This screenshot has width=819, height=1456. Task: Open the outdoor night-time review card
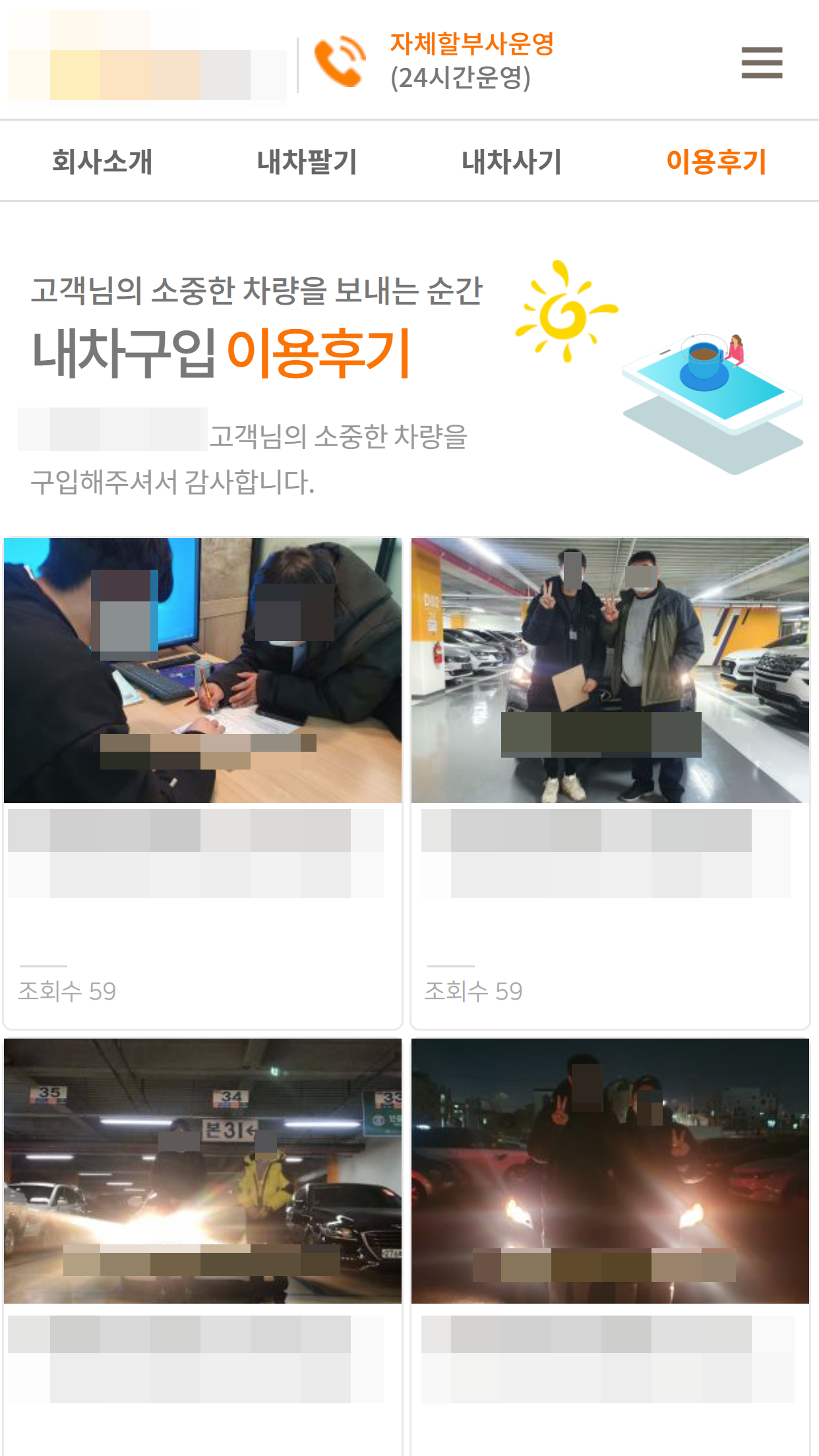(x=610, y=1171)
